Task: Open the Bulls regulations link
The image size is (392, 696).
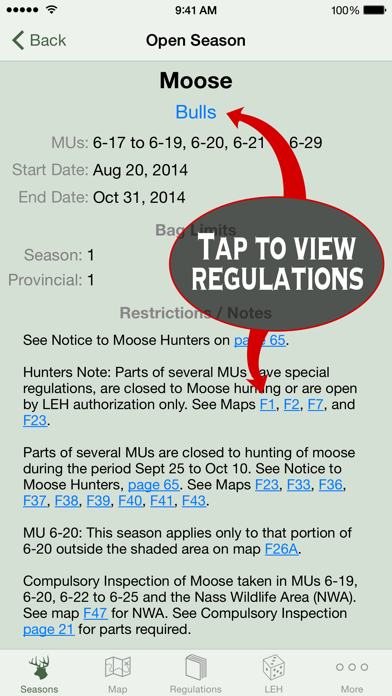Action: [196, 112]
